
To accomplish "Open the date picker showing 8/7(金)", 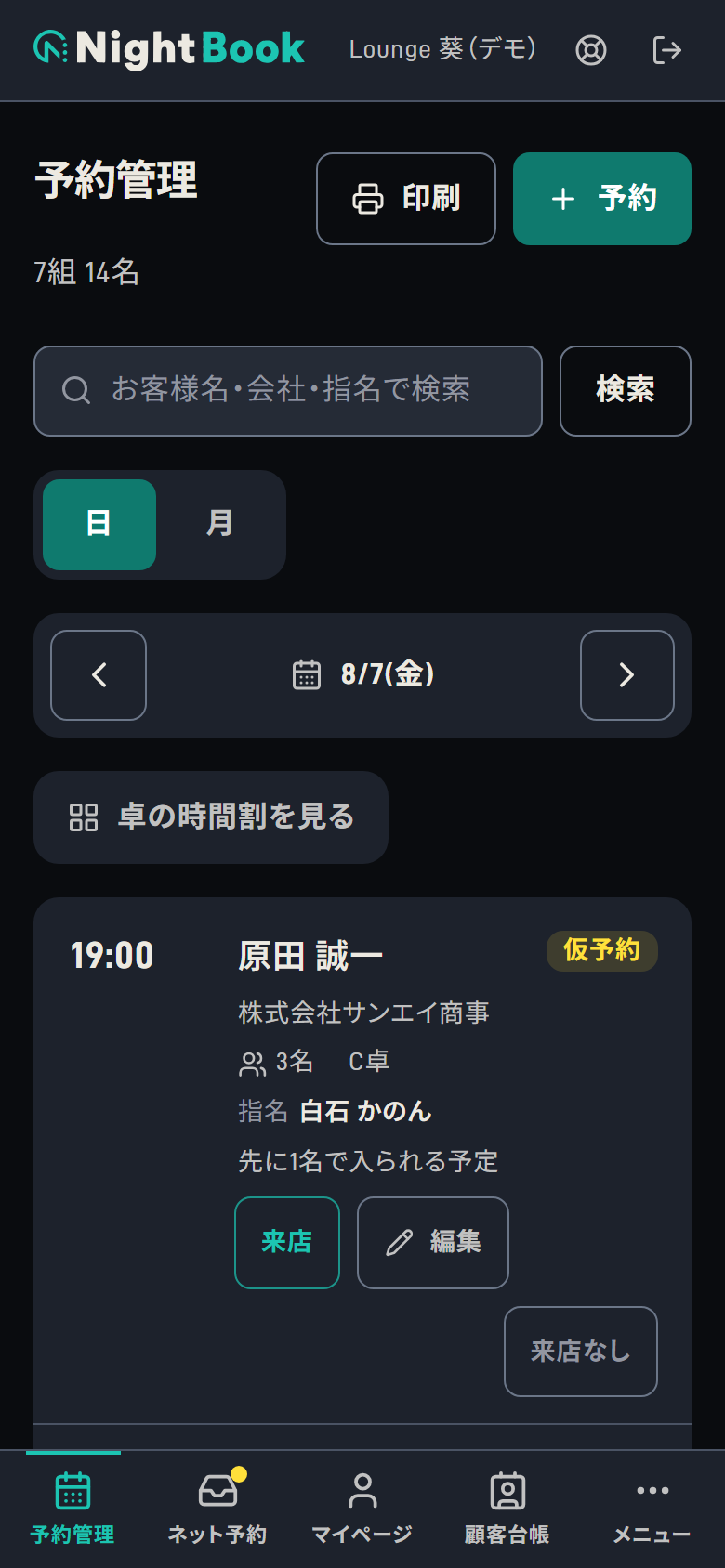I will [x=363, y=674].
